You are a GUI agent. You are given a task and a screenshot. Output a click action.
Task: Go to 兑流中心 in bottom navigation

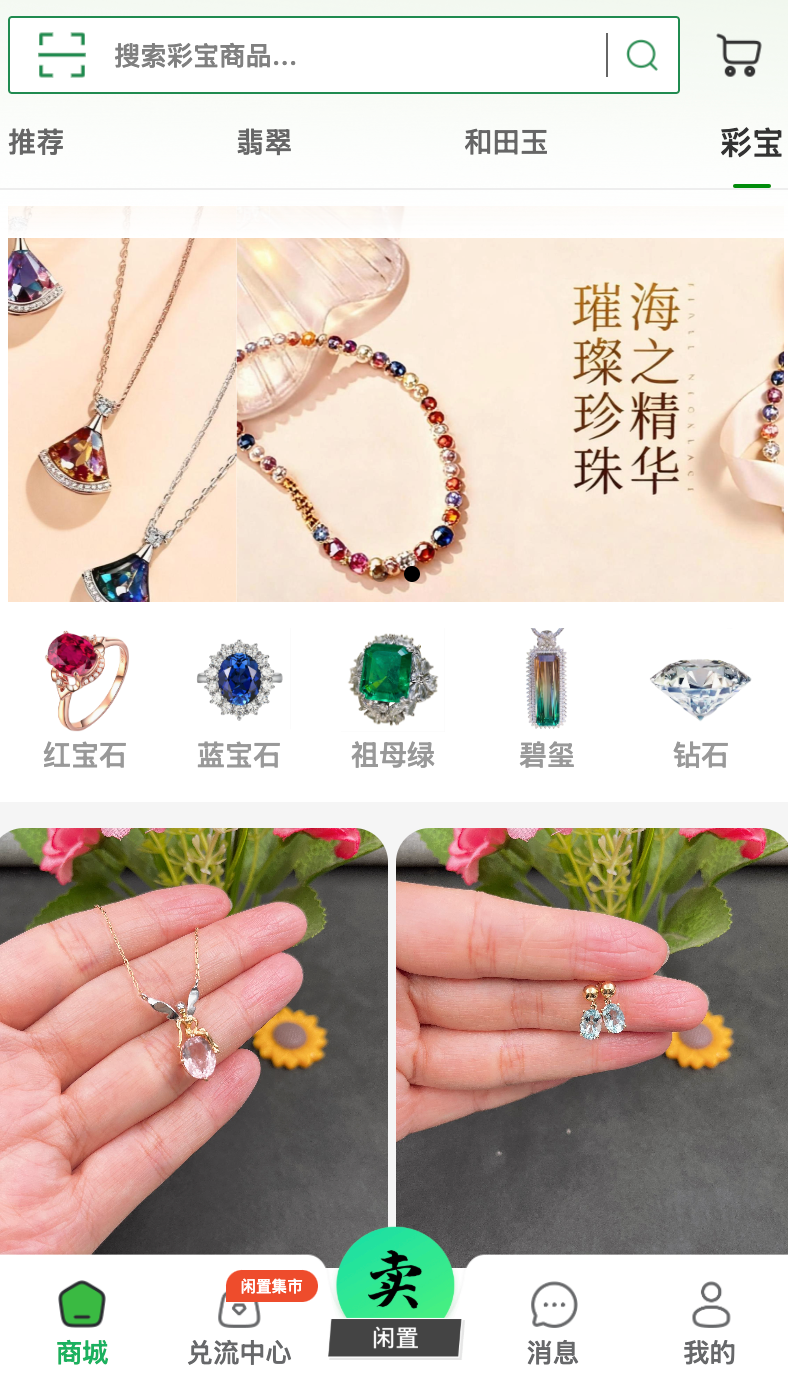(239, 1326)
